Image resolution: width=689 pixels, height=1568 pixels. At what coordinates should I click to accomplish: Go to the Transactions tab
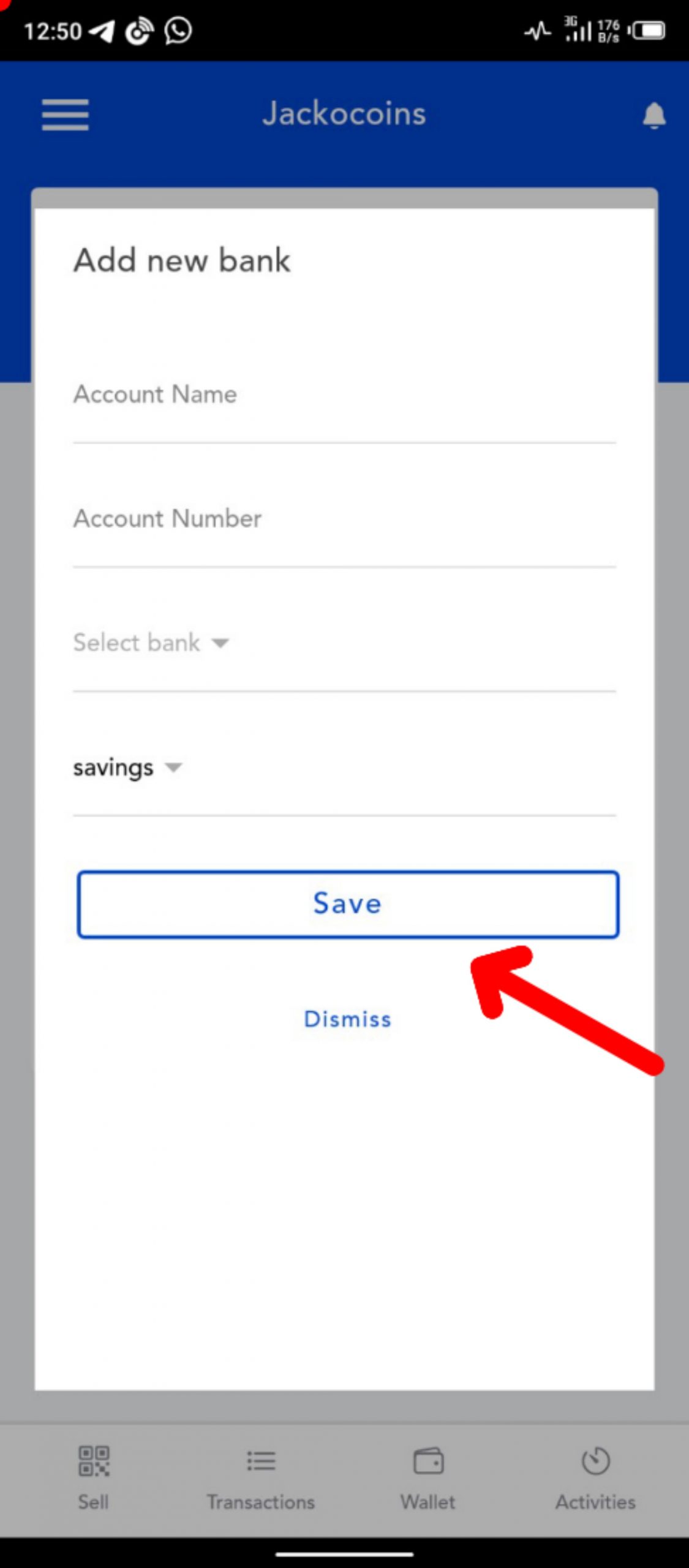click(x=261, y=1477)
